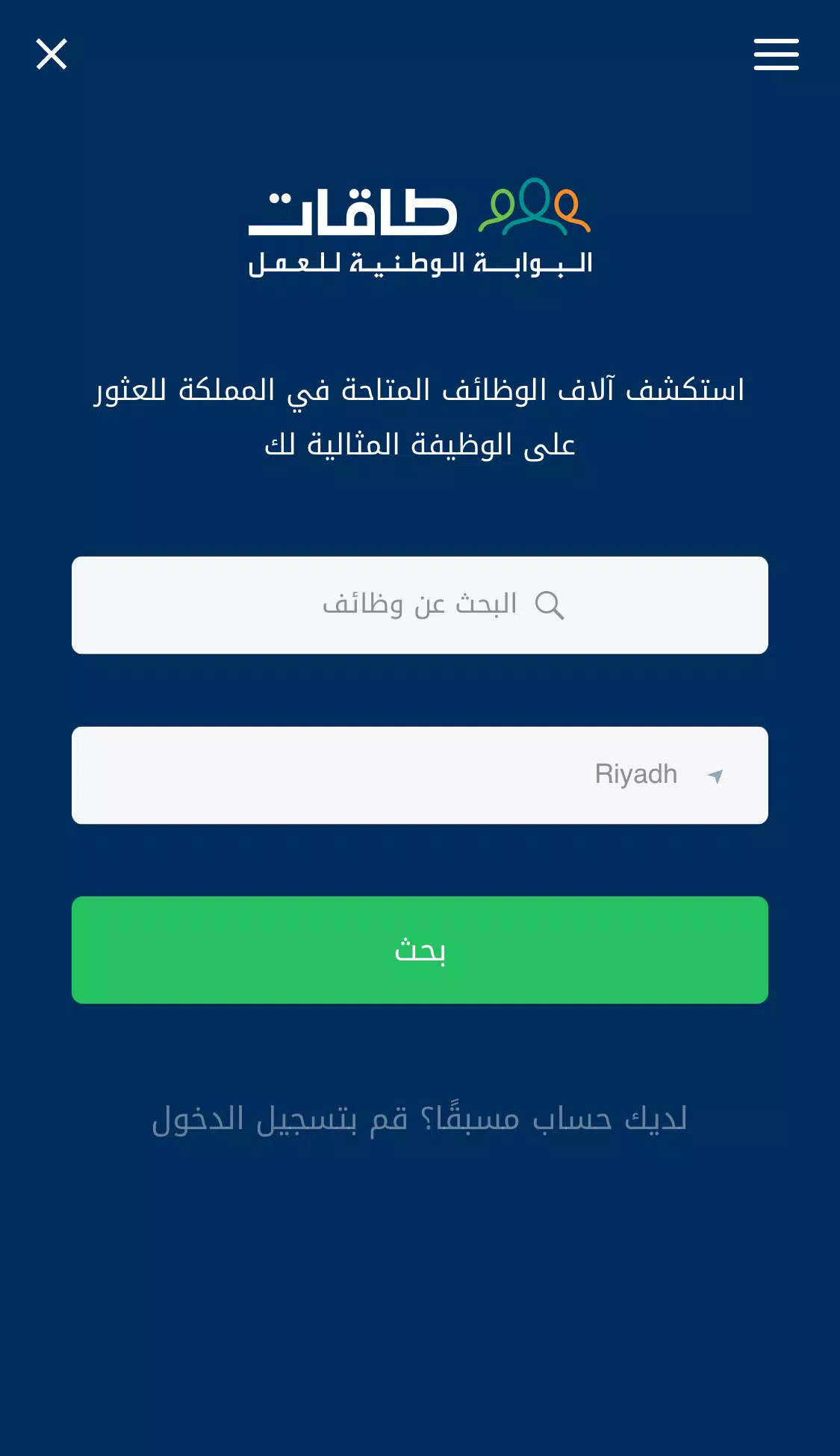
Task: Close the screen with the X icon
Action: tap(52, 54)
